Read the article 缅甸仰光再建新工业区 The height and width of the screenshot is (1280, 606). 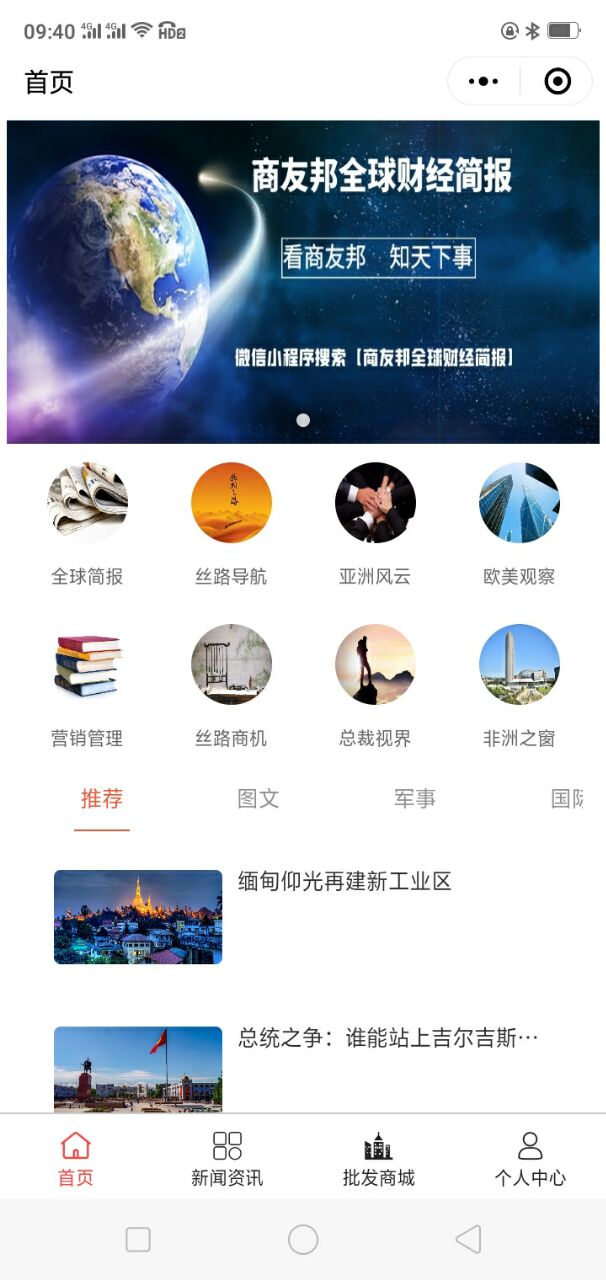pos(345,882)
